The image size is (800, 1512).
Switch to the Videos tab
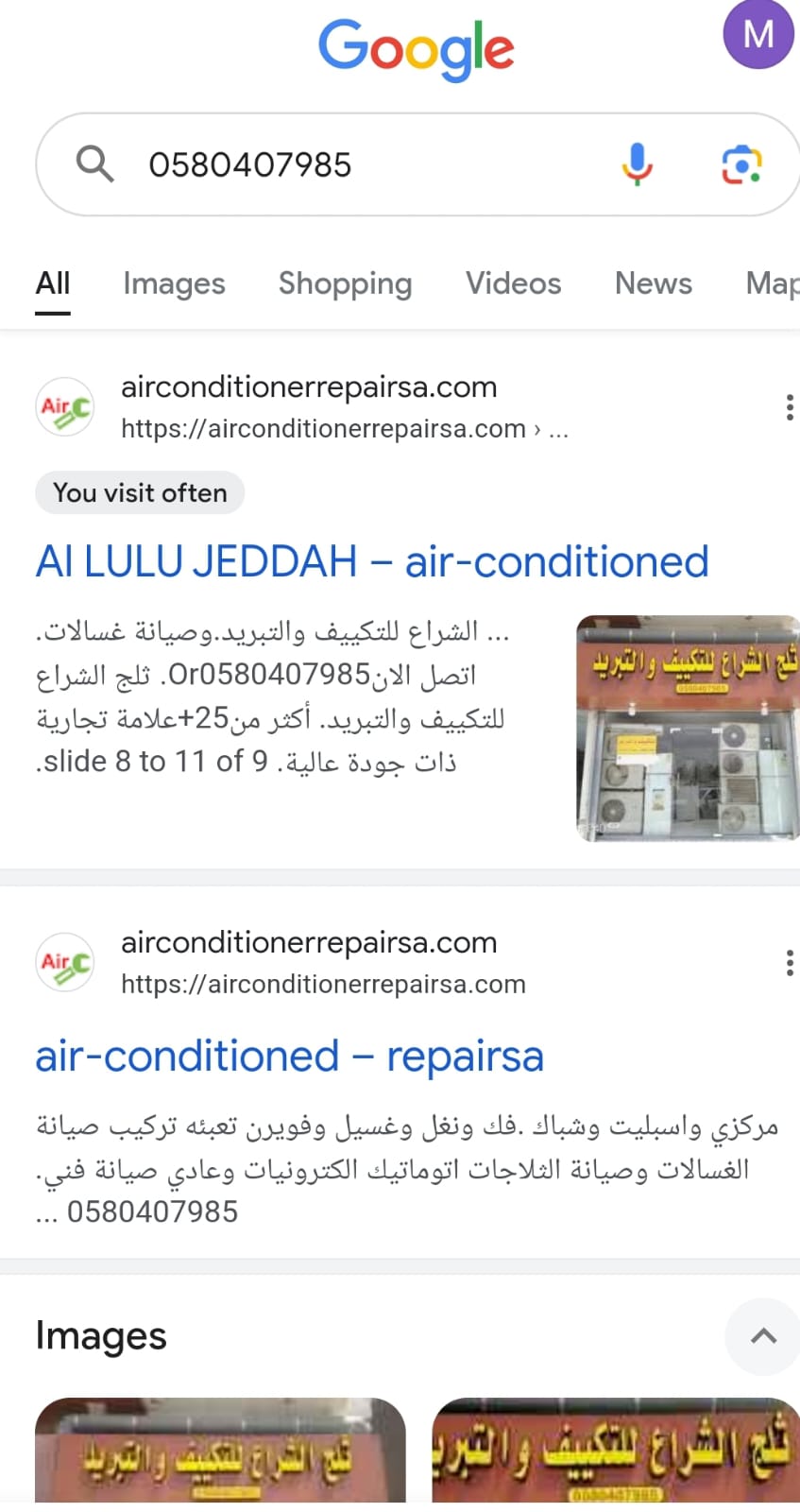(x=513, y=283)
